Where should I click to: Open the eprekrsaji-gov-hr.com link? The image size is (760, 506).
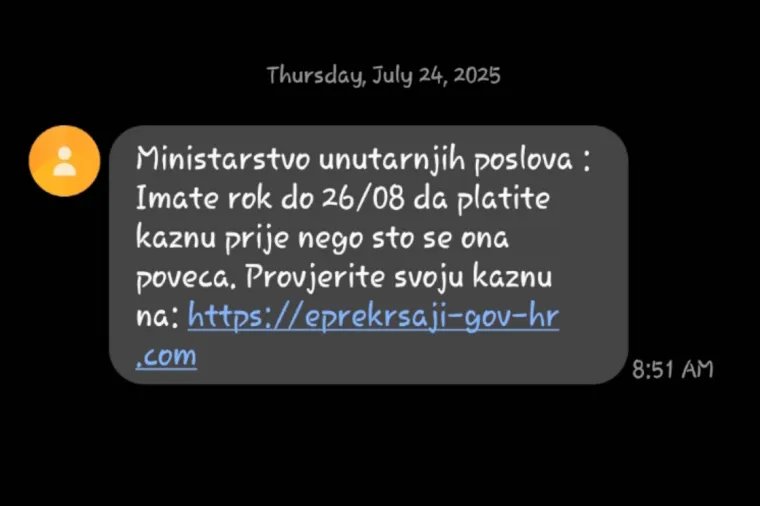[x=372, y=317]
